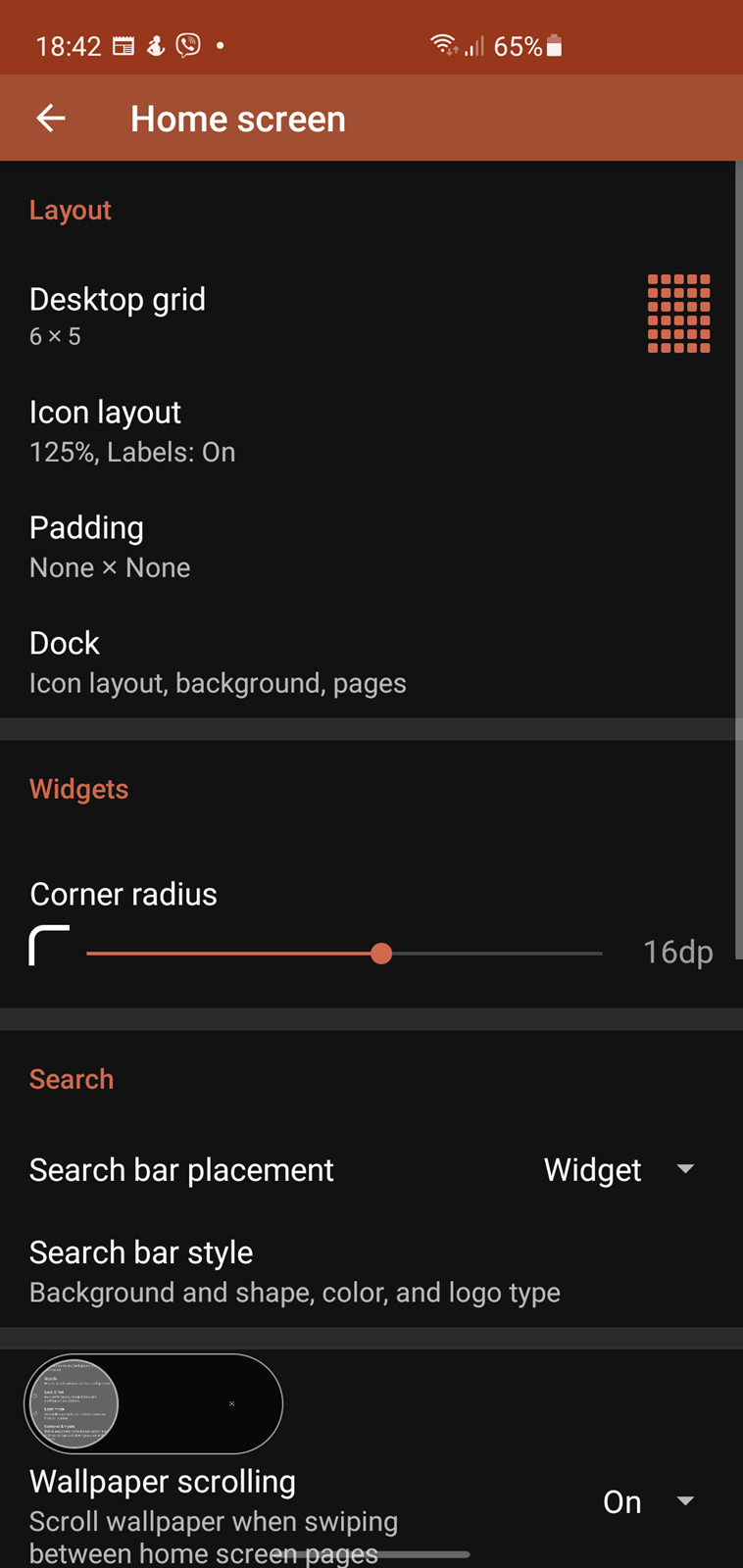This screenshot has width=743, height=1568.
Task: Expand Wallpaper scrolling dropdown
Action: coord(649,1501)
